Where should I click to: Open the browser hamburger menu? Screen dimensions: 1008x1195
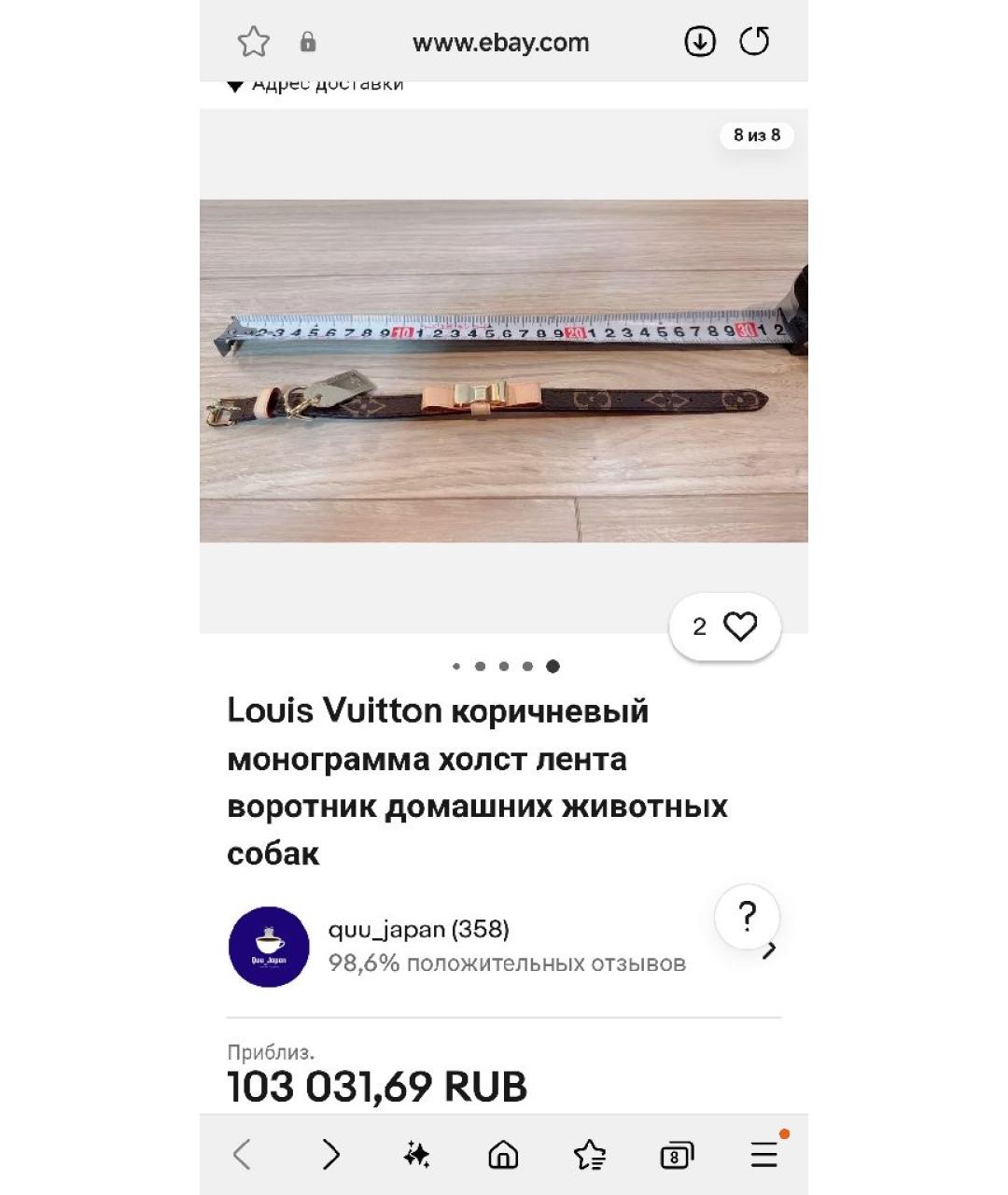763,1154
